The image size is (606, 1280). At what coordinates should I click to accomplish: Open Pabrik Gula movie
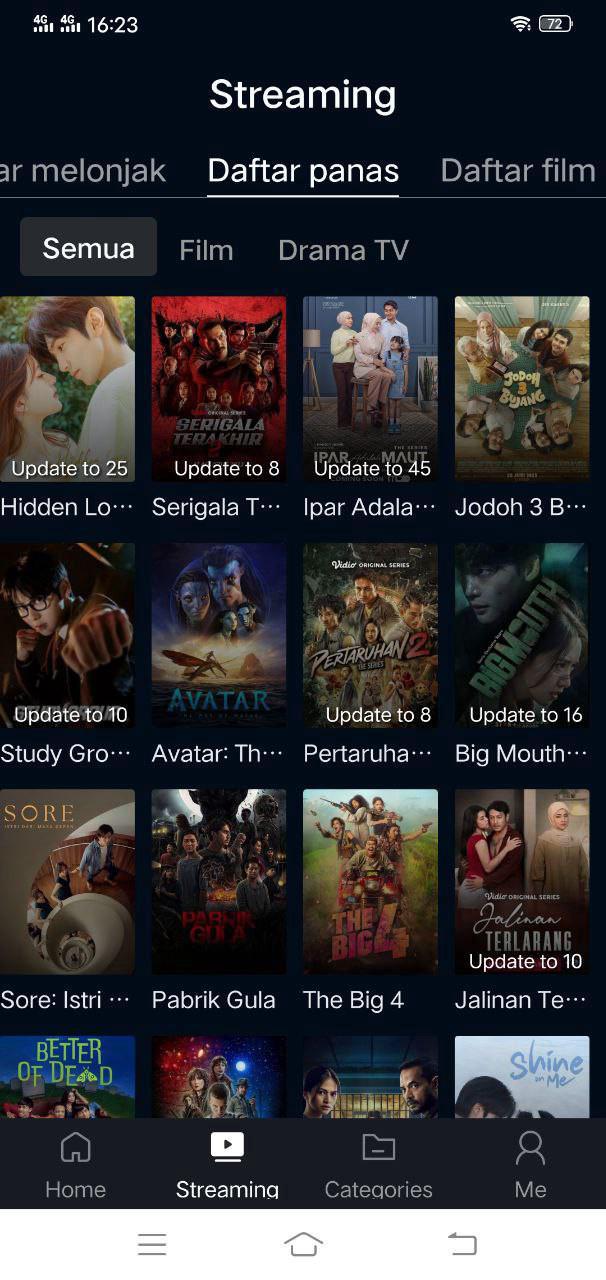(218, 881)
